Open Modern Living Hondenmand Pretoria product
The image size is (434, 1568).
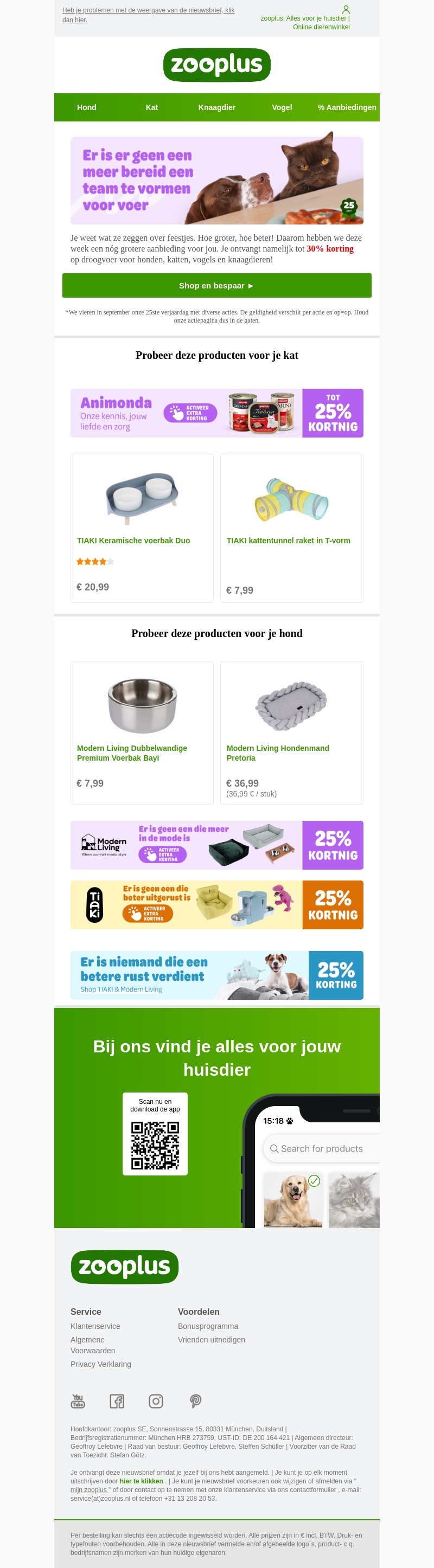point(278,753)
